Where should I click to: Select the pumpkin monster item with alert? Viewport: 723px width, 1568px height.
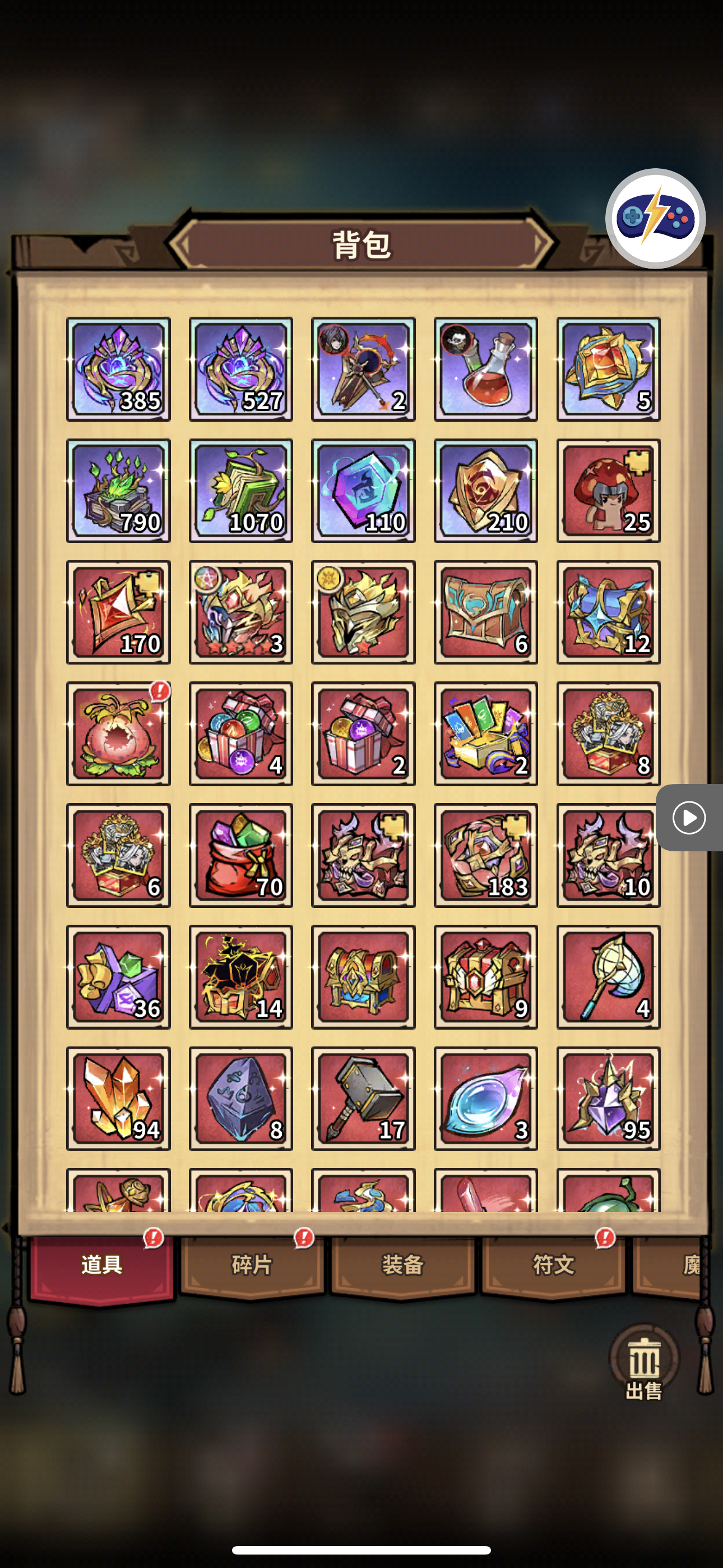point(119,734)
